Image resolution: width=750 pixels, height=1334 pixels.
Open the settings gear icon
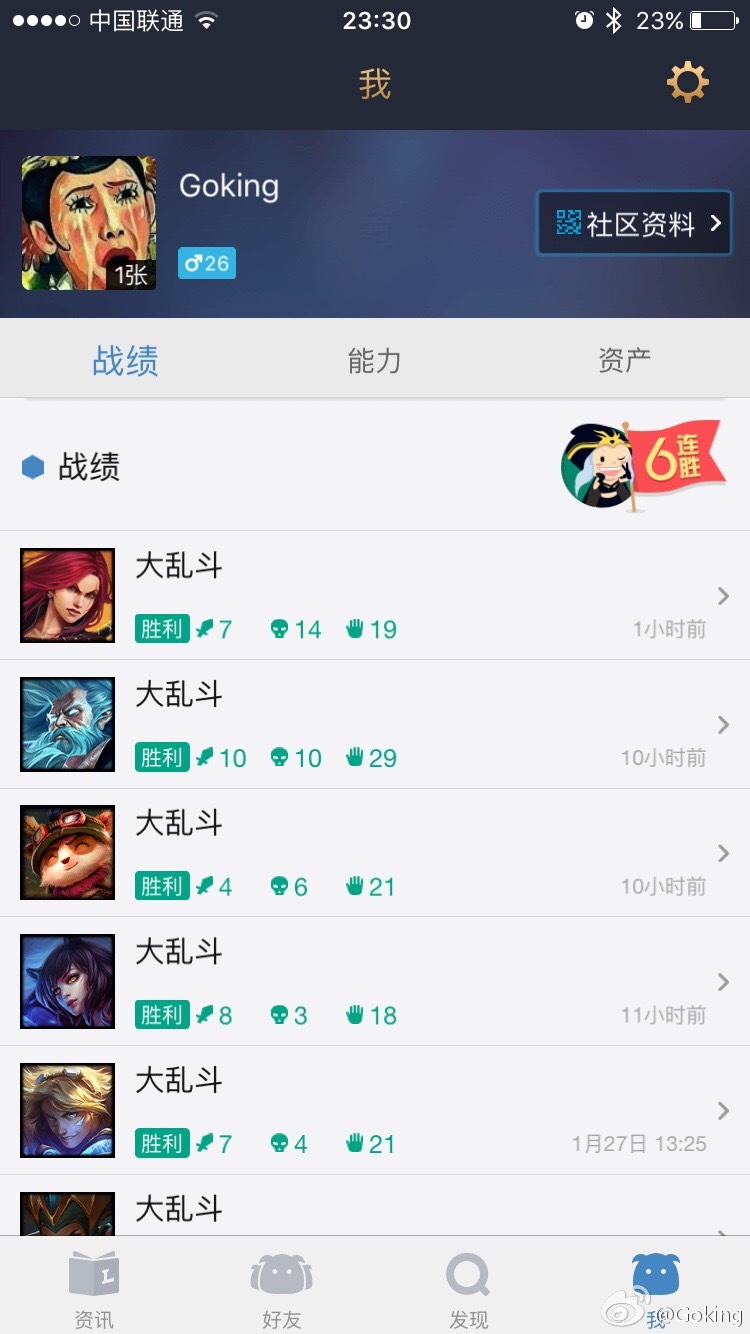[687, 83]
